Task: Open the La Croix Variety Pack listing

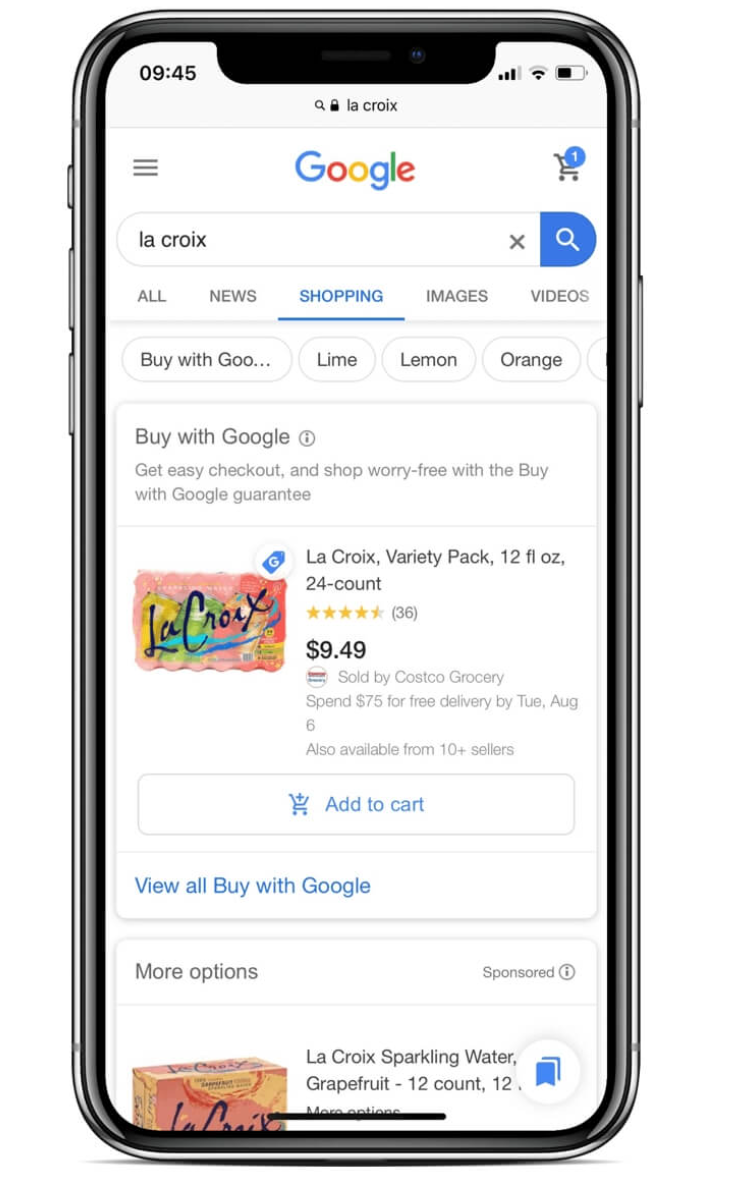Action: [435, 570]
